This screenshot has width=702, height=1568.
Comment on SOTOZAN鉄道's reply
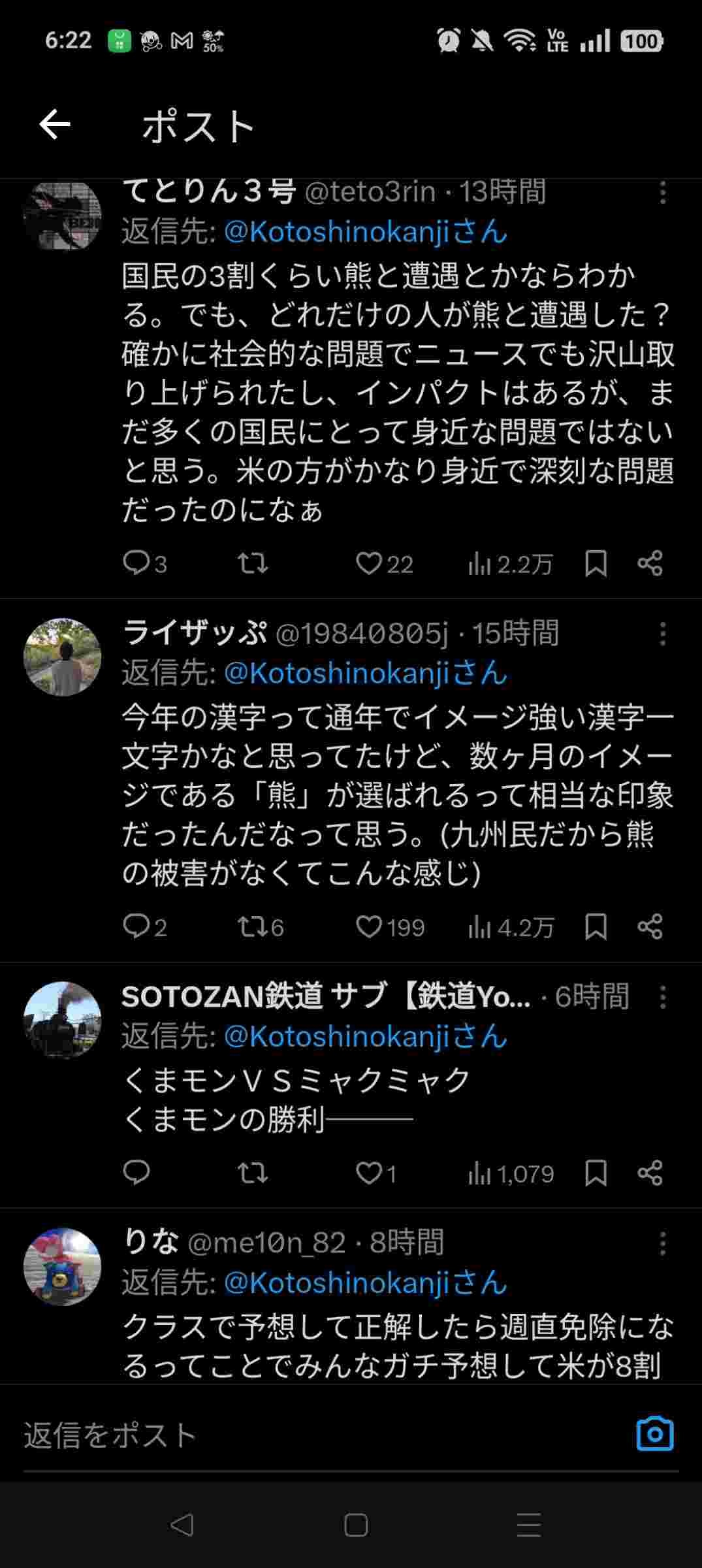pos(136,1173)
